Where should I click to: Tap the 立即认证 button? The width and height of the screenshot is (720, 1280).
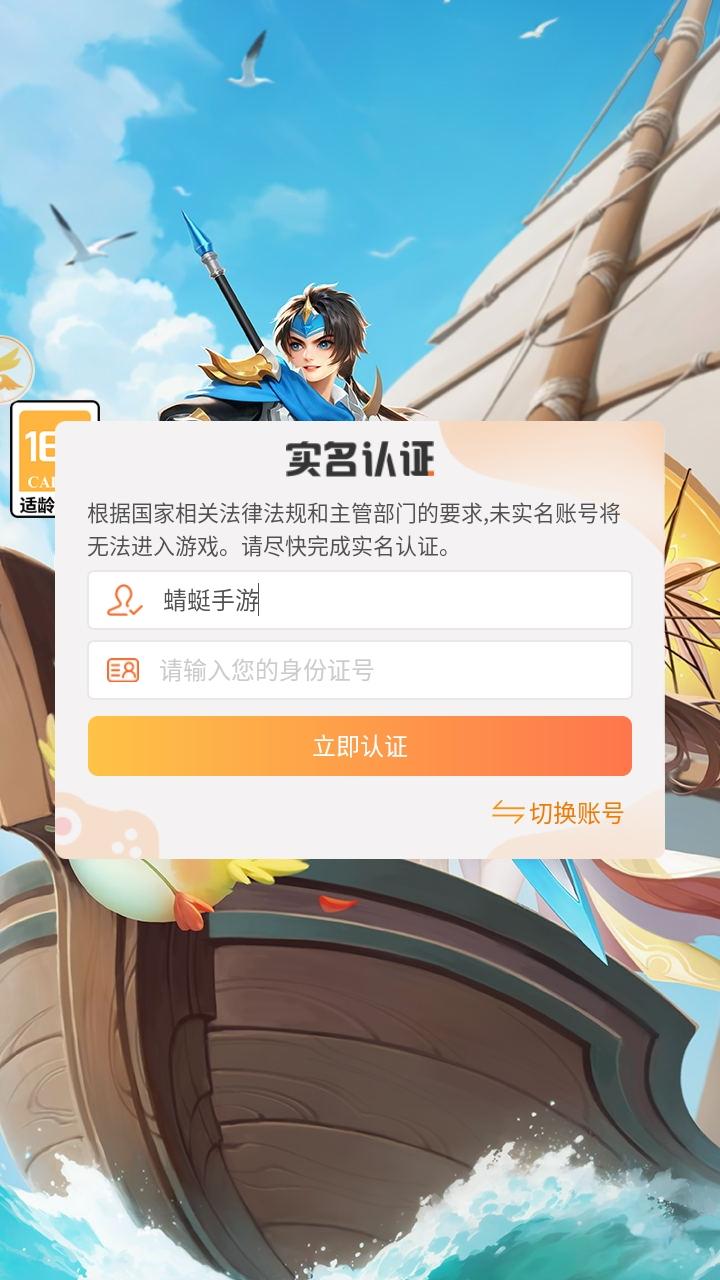(360, 746)
